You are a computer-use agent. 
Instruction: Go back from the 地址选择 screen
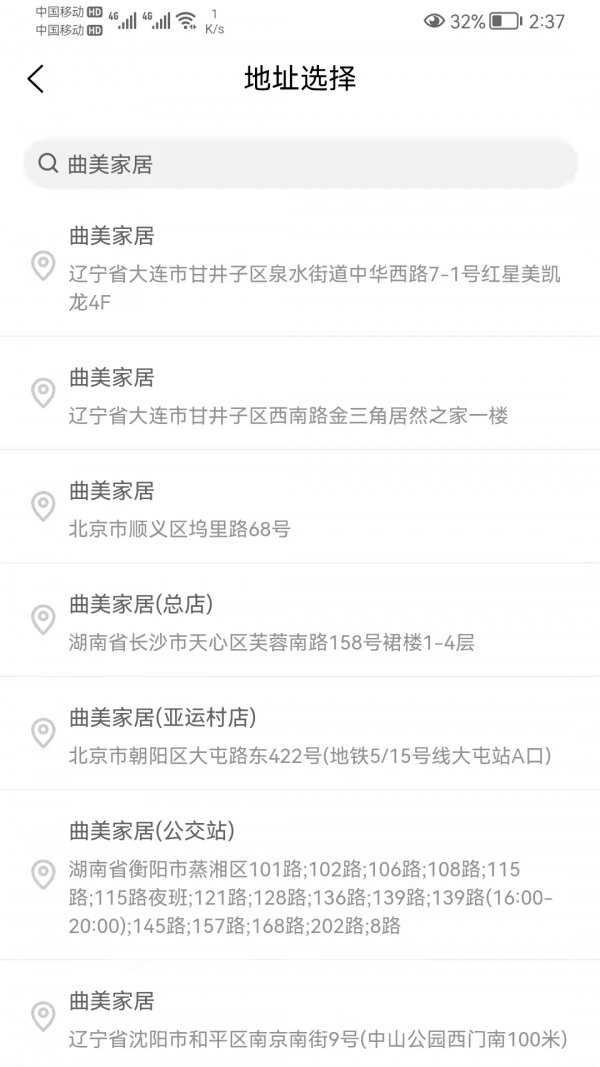click(35, 79)
